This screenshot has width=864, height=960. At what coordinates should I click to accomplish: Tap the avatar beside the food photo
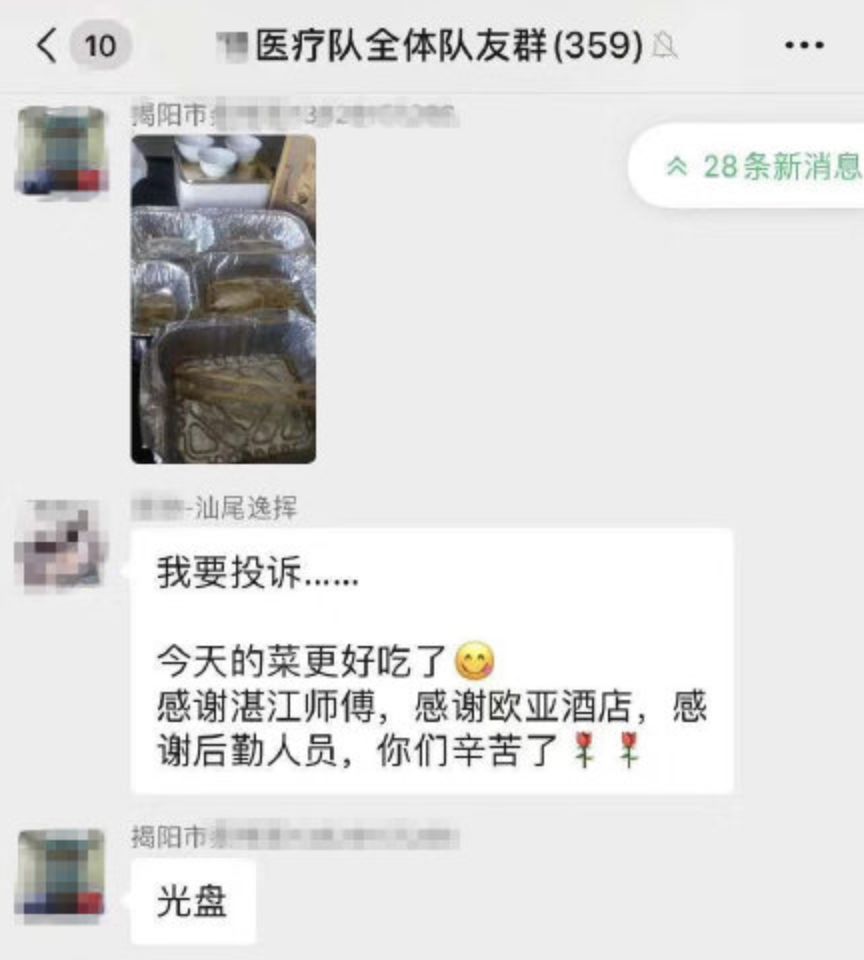tap(61, 151)
